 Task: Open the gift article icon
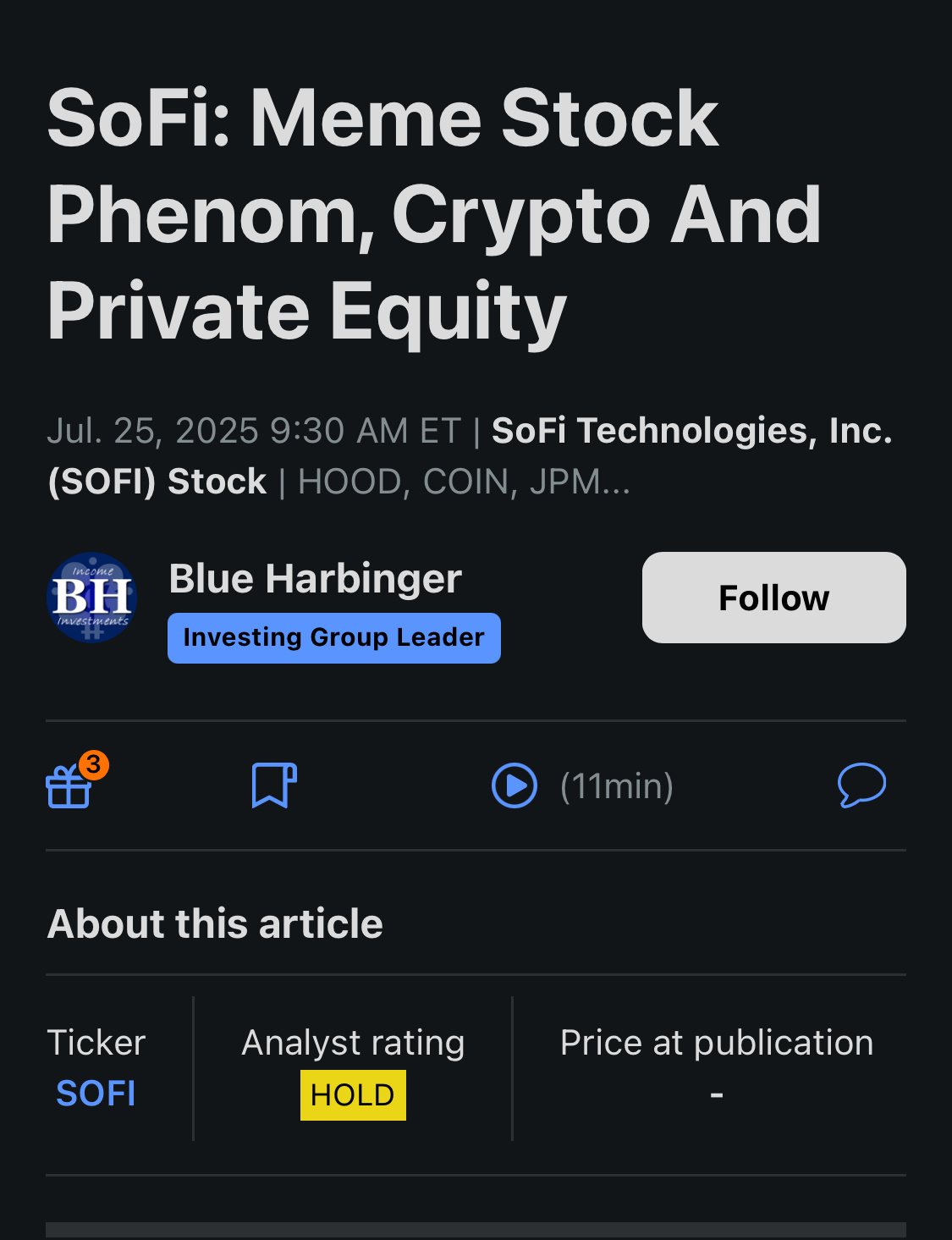pyautogui.click(x=69, y=785)
